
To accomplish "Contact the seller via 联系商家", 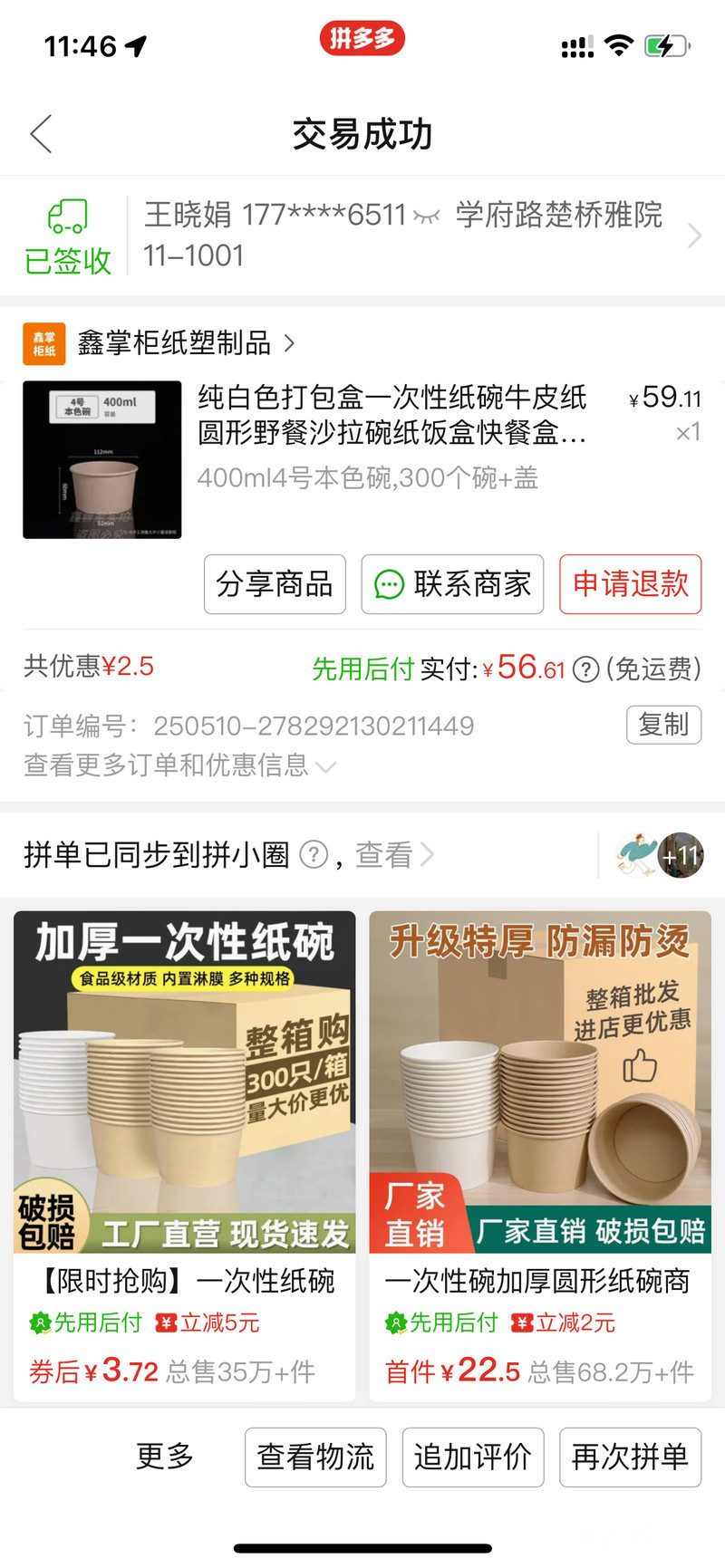I will click(452, 584).
